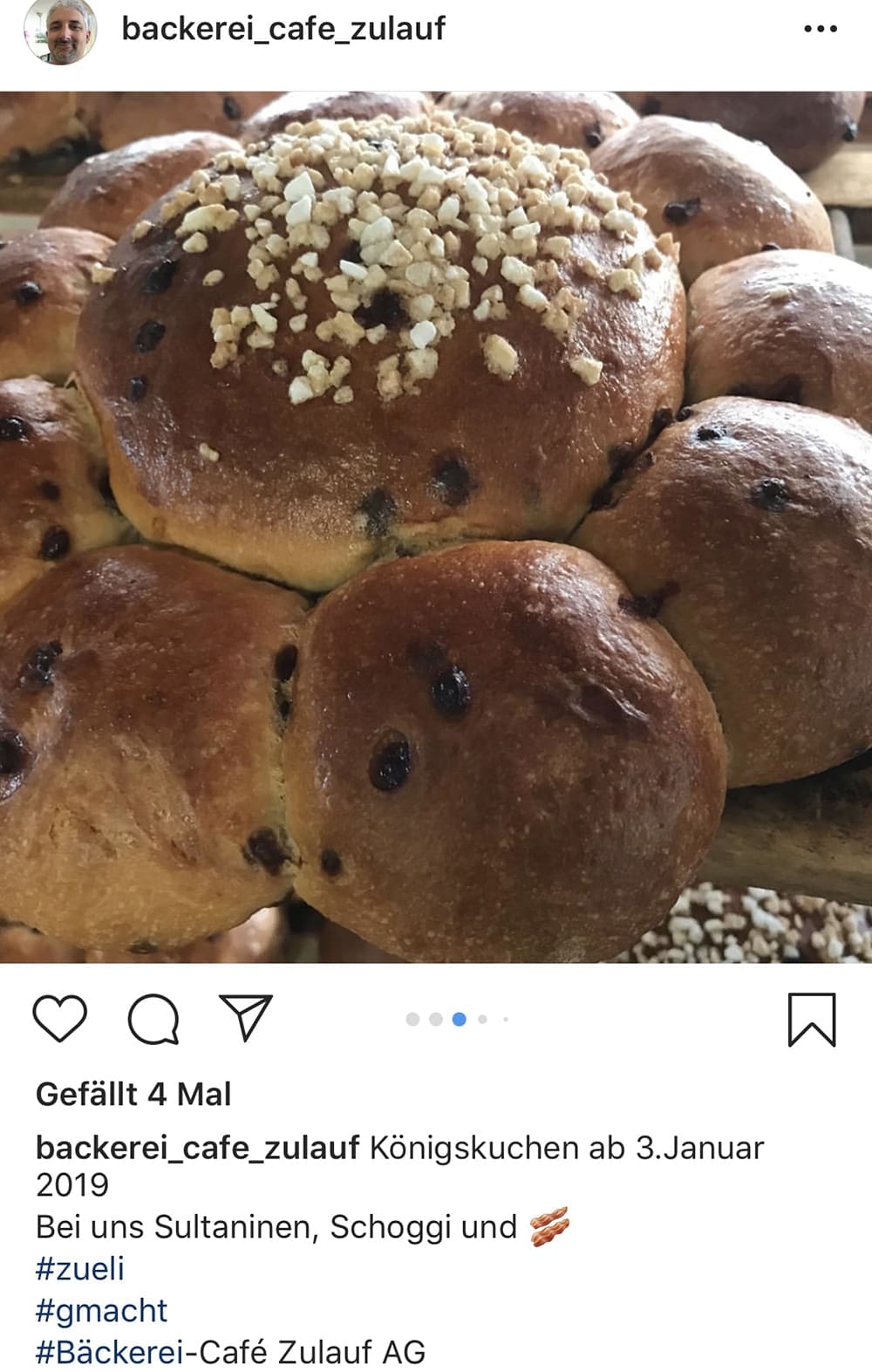This screenshot has width=872, height=1372.
Task: View who liked: Gefällt 4 Mal
Action: pyautogui.click(x=133, y=1094)
